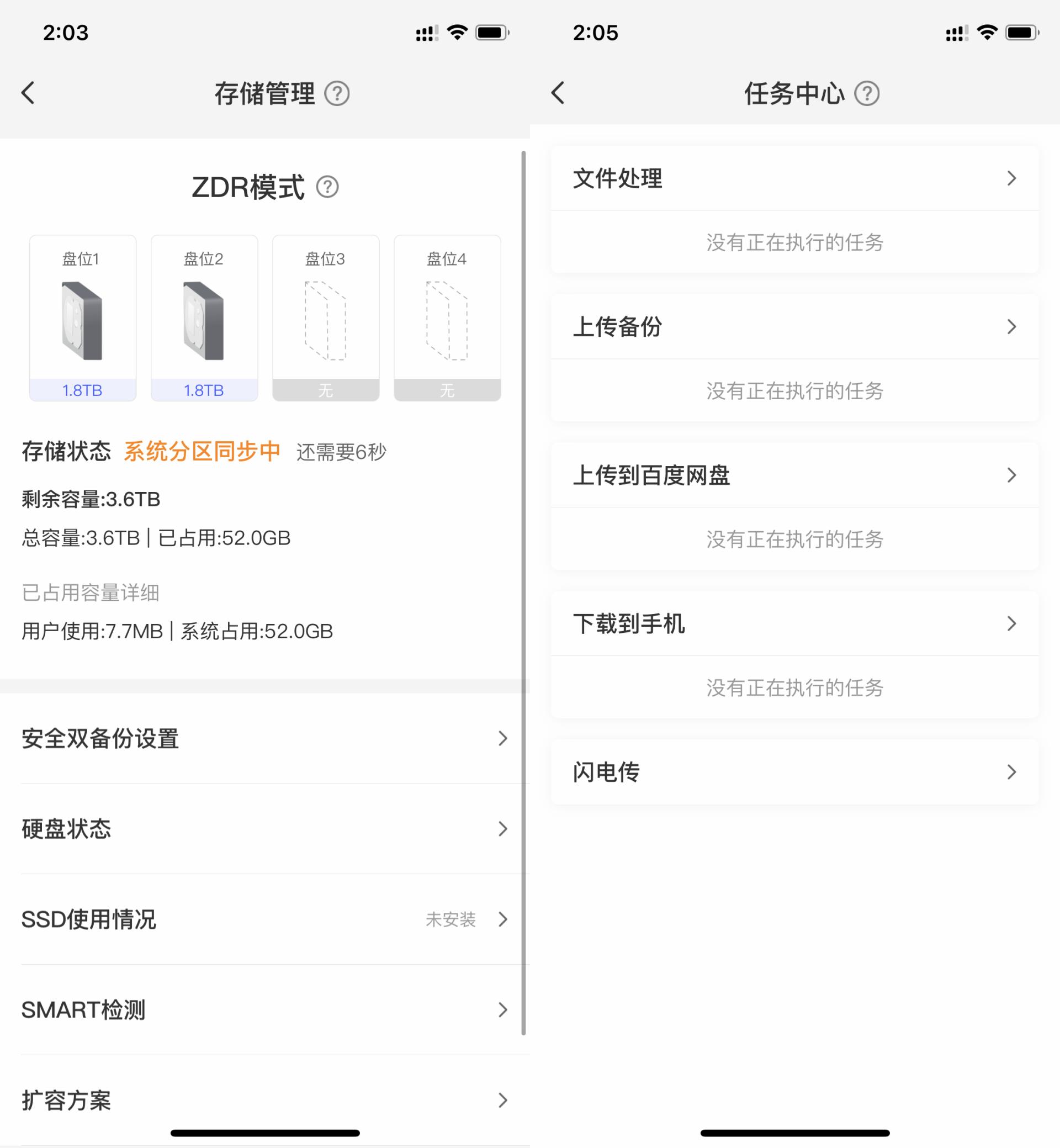
Task: Expand the 文件处理 task section
Action: (x=793, y=178)
